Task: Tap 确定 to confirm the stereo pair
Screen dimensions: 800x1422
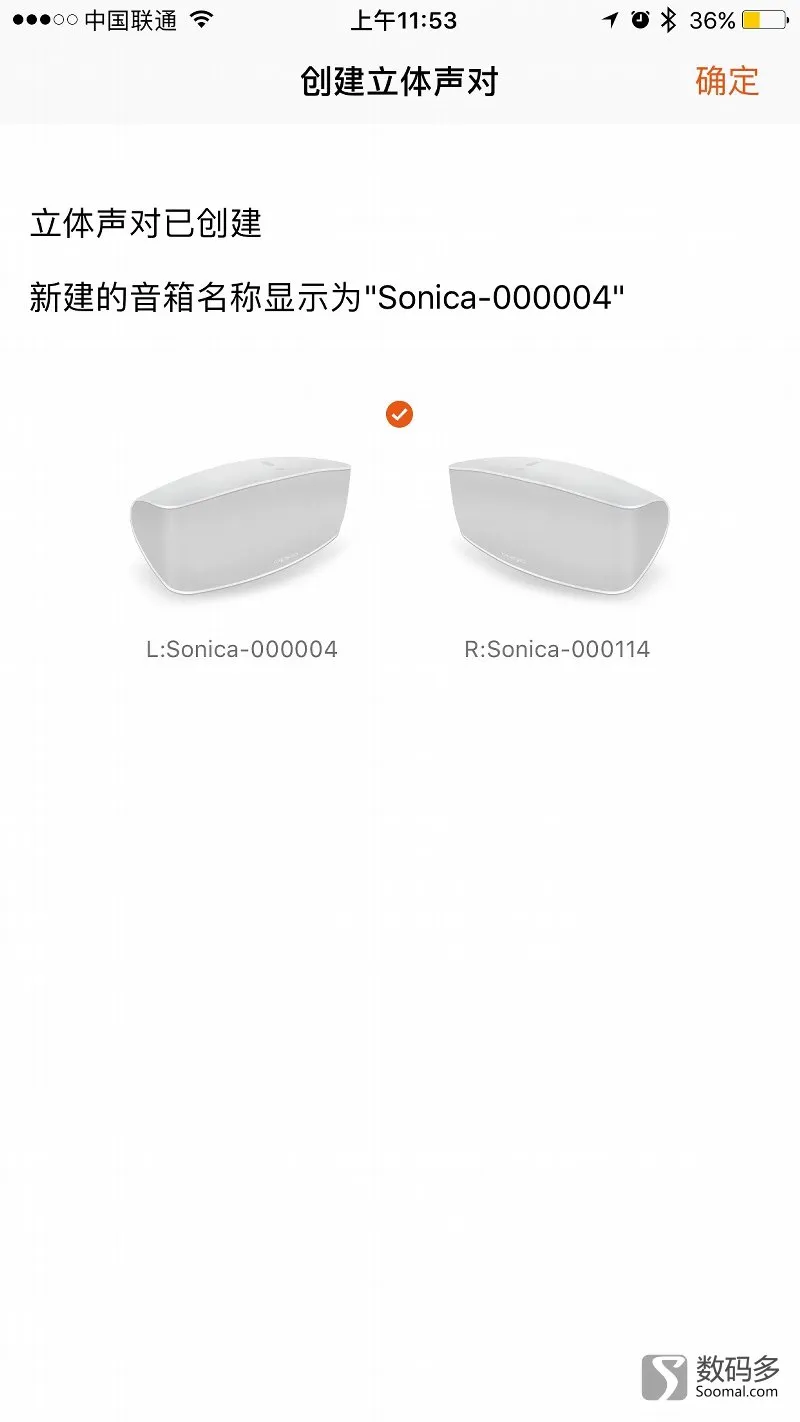Action: click(x=727, y=81)
